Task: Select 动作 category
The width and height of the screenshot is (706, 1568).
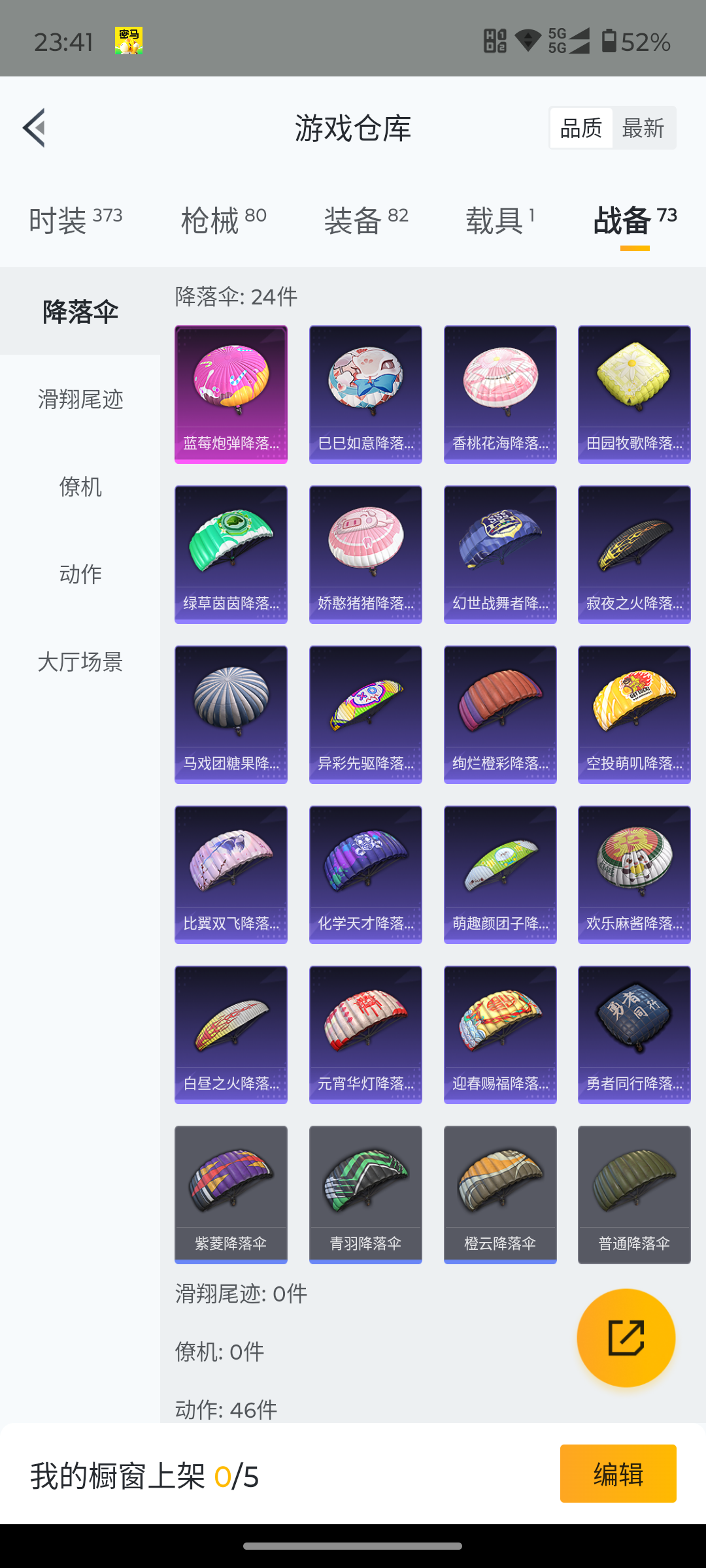Action: click(x=80, y=574)
